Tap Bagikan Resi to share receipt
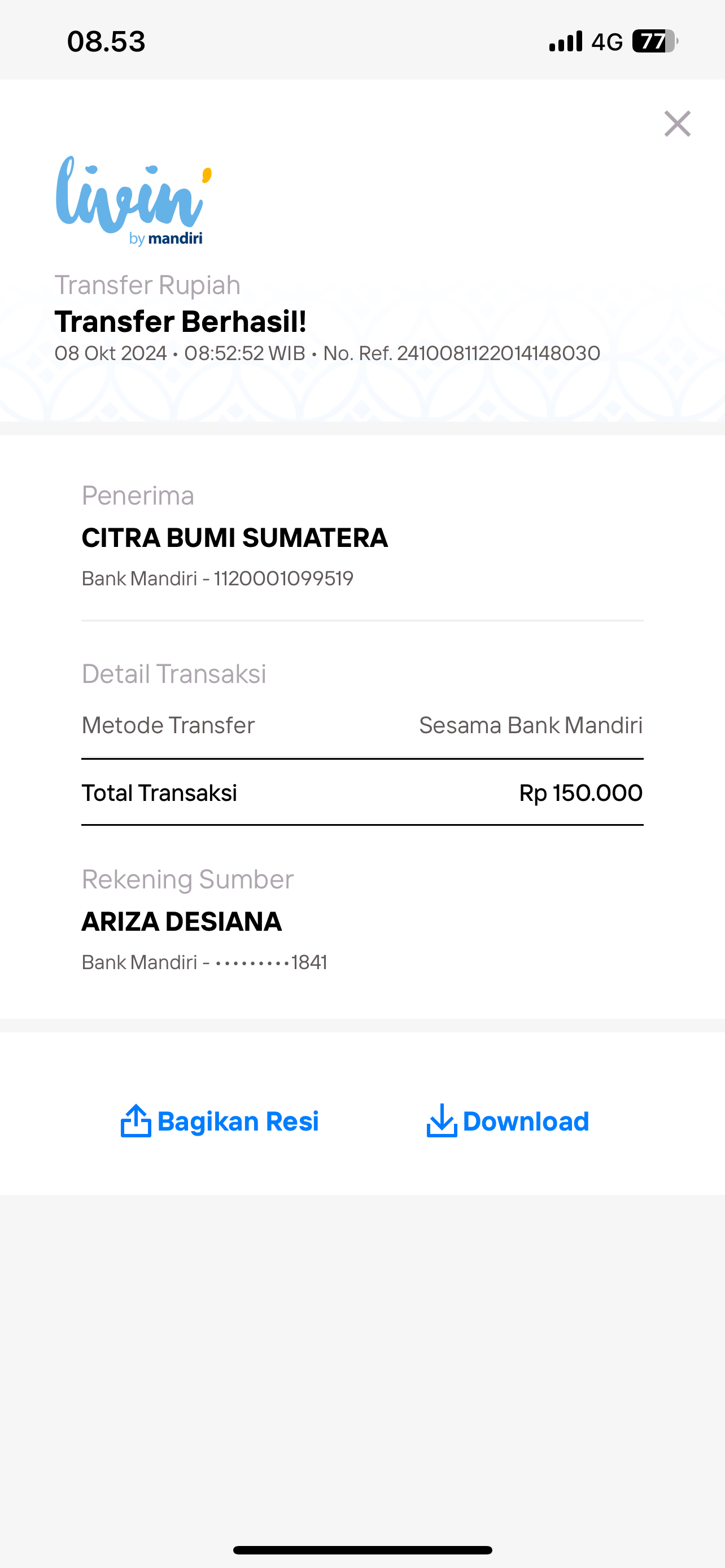The height and width of the screenshot is (1568, 725). (x=220, y=1121)
